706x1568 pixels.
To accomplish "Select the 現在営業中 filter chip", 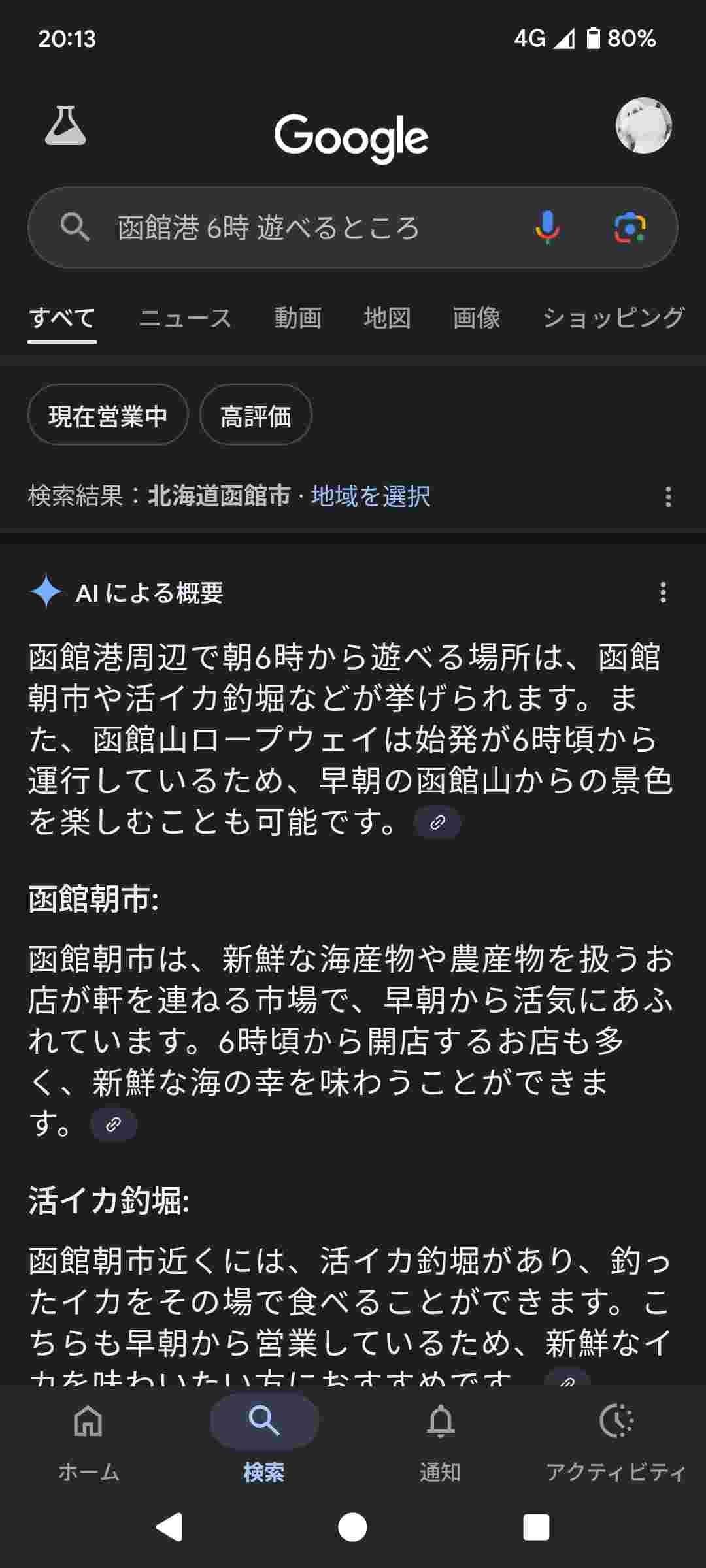I will coord(108,416).
